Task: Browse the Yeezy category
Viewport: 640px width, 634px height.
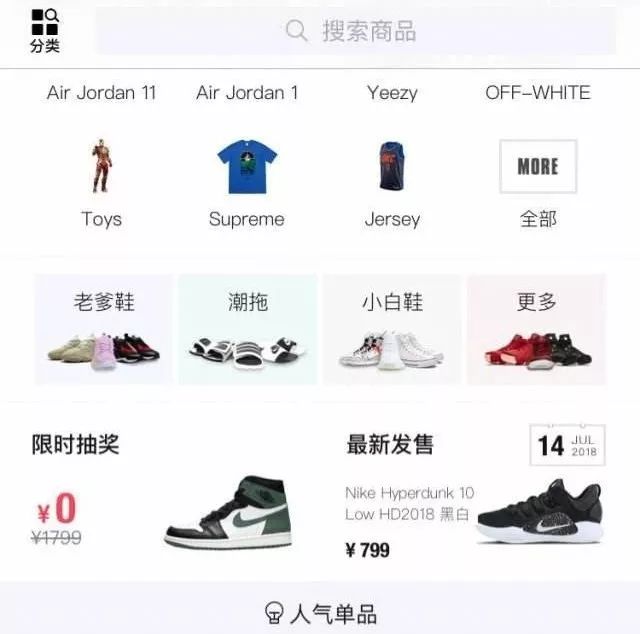Action: (392, 93)
